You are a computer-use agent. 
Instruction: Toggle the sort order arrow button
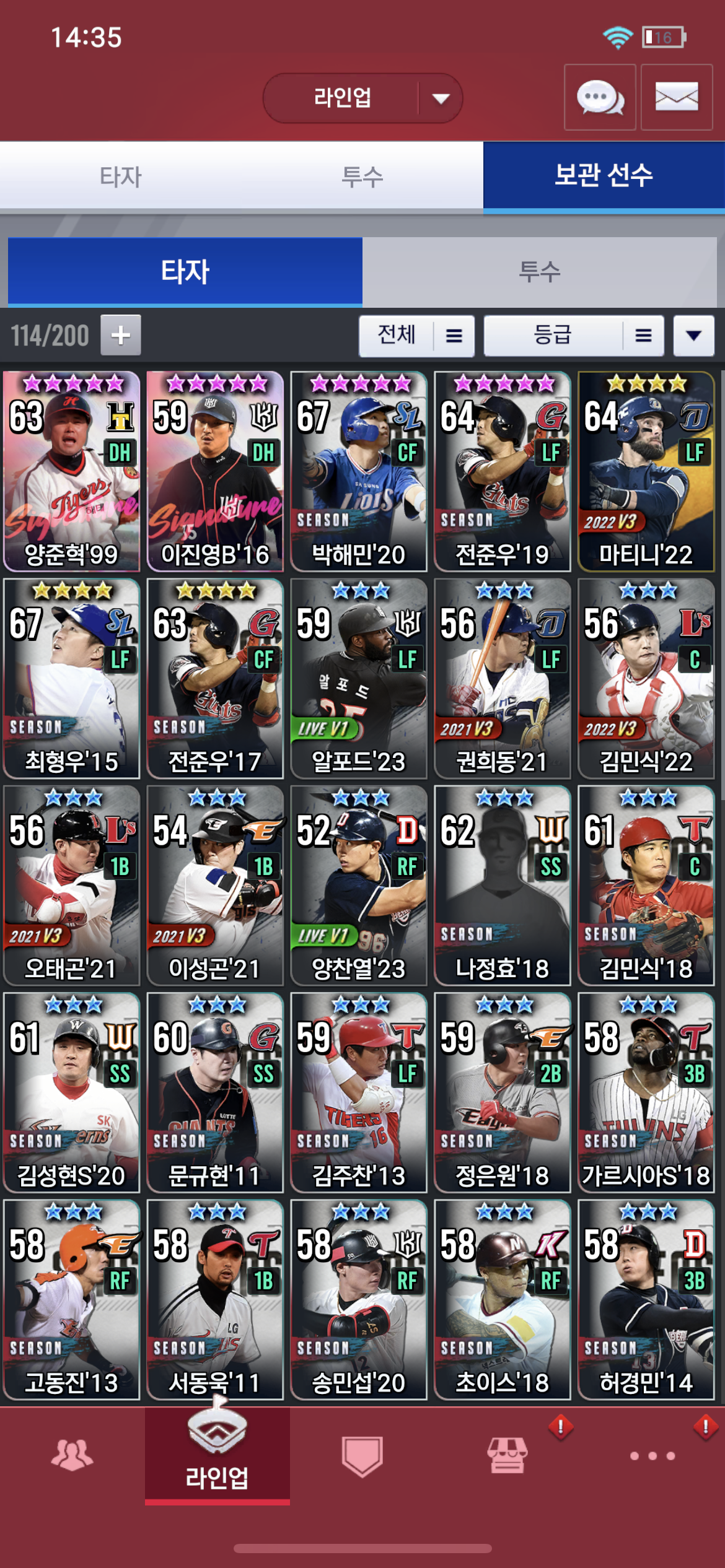point(693,336)
